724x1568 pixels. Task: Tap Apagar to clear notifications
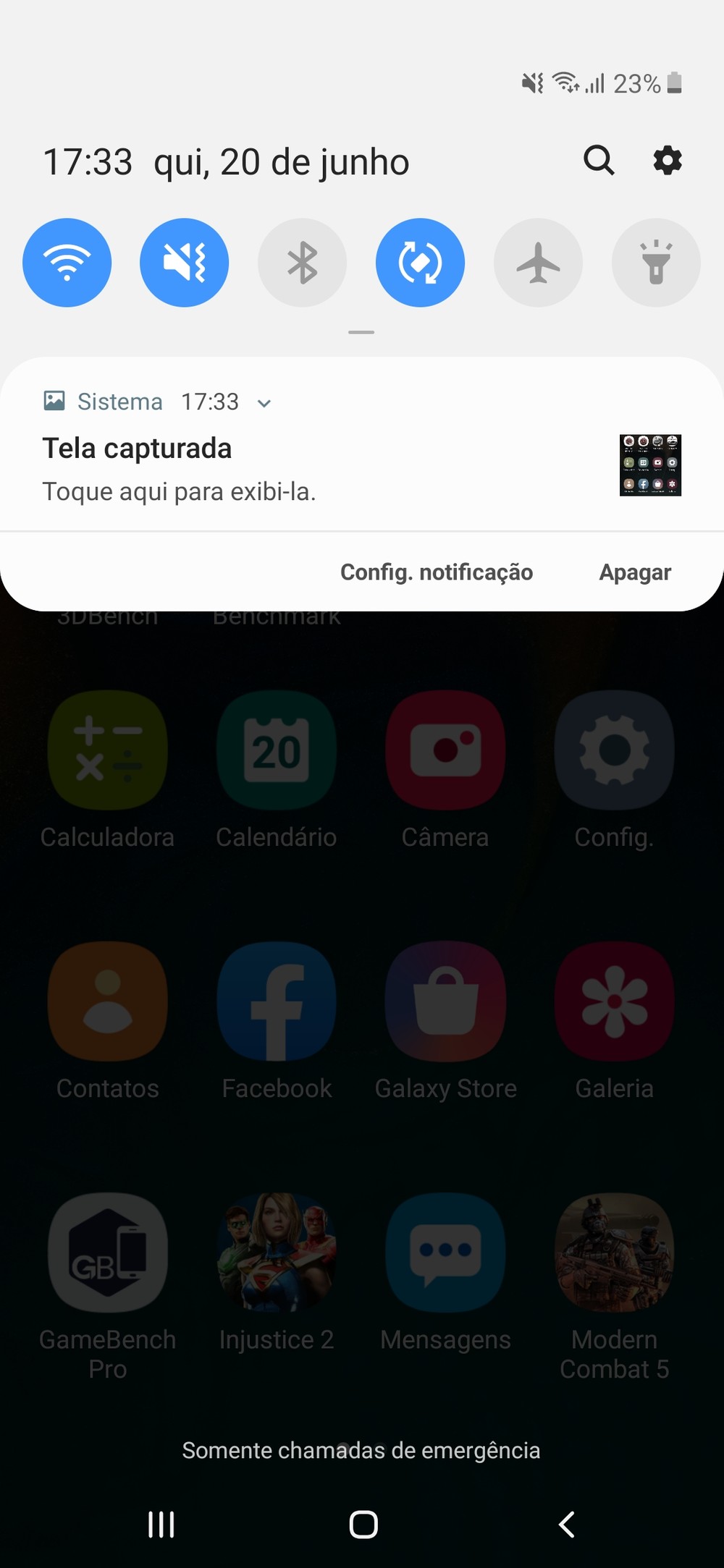pyautogui.click(x=635, y=572)
